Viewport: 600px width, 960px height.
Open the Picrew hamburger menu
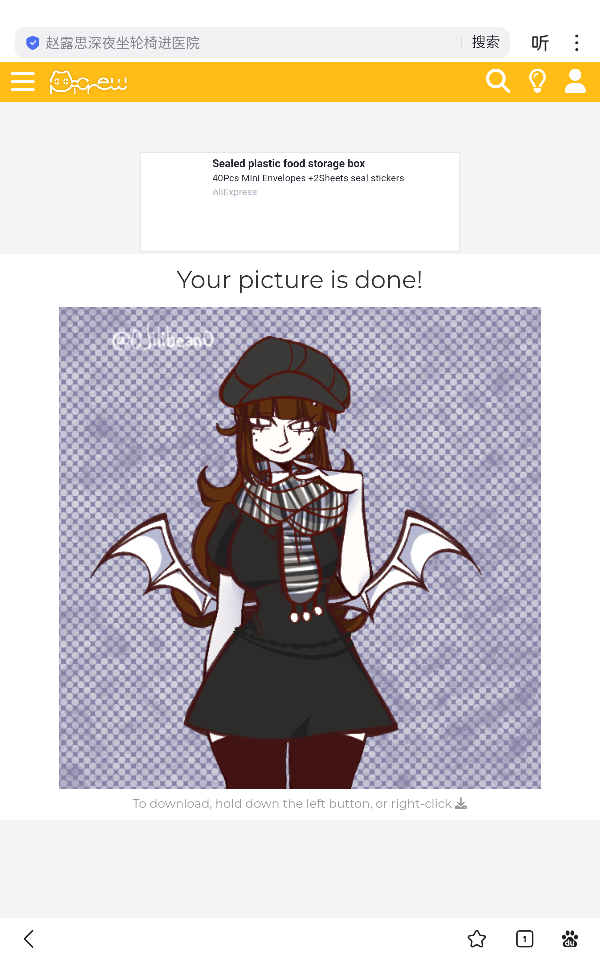[23, 82]
